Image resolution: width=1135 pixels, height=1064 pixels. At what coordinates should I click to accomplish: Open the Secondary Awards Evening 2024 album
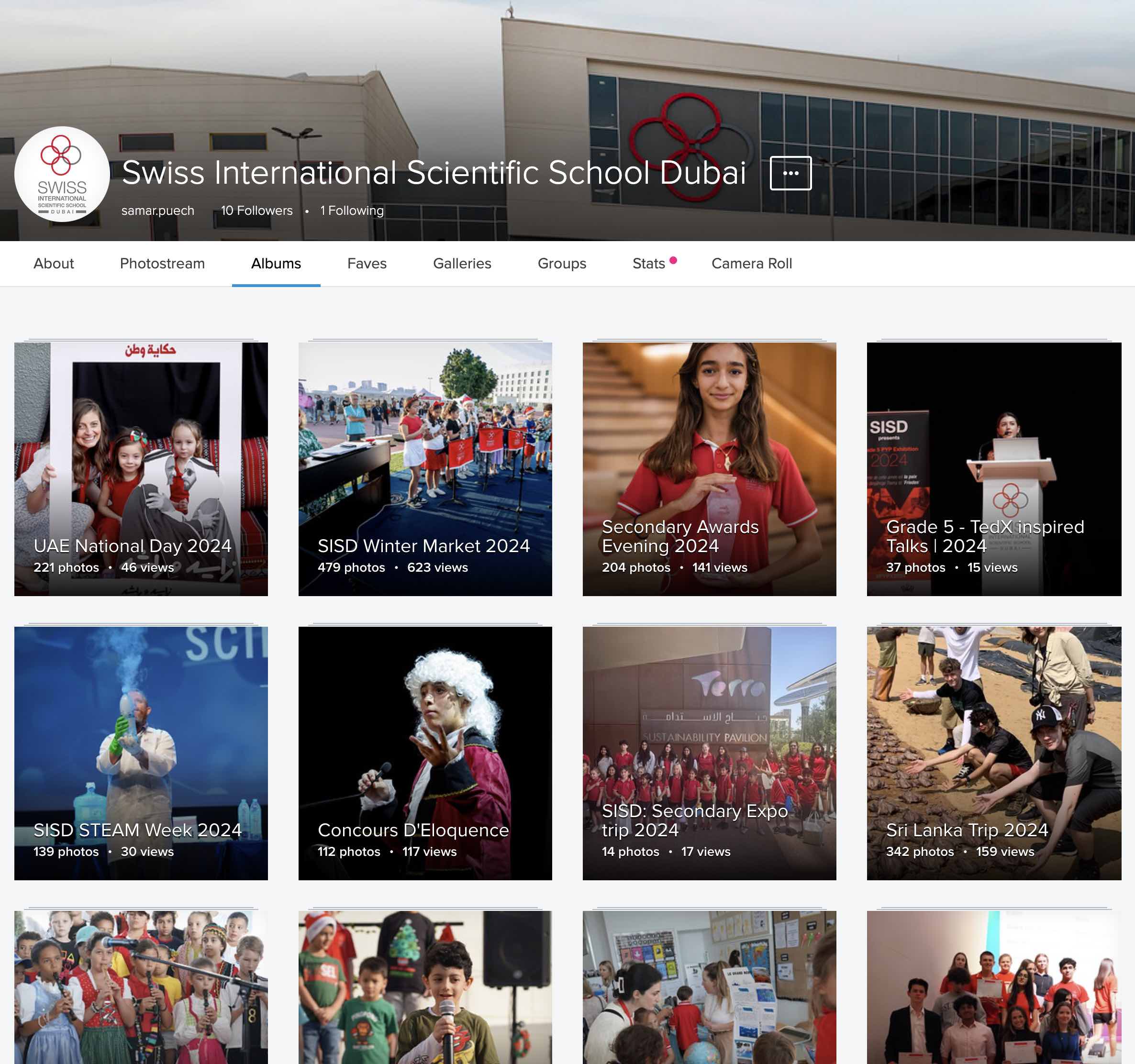coord(709,469)
